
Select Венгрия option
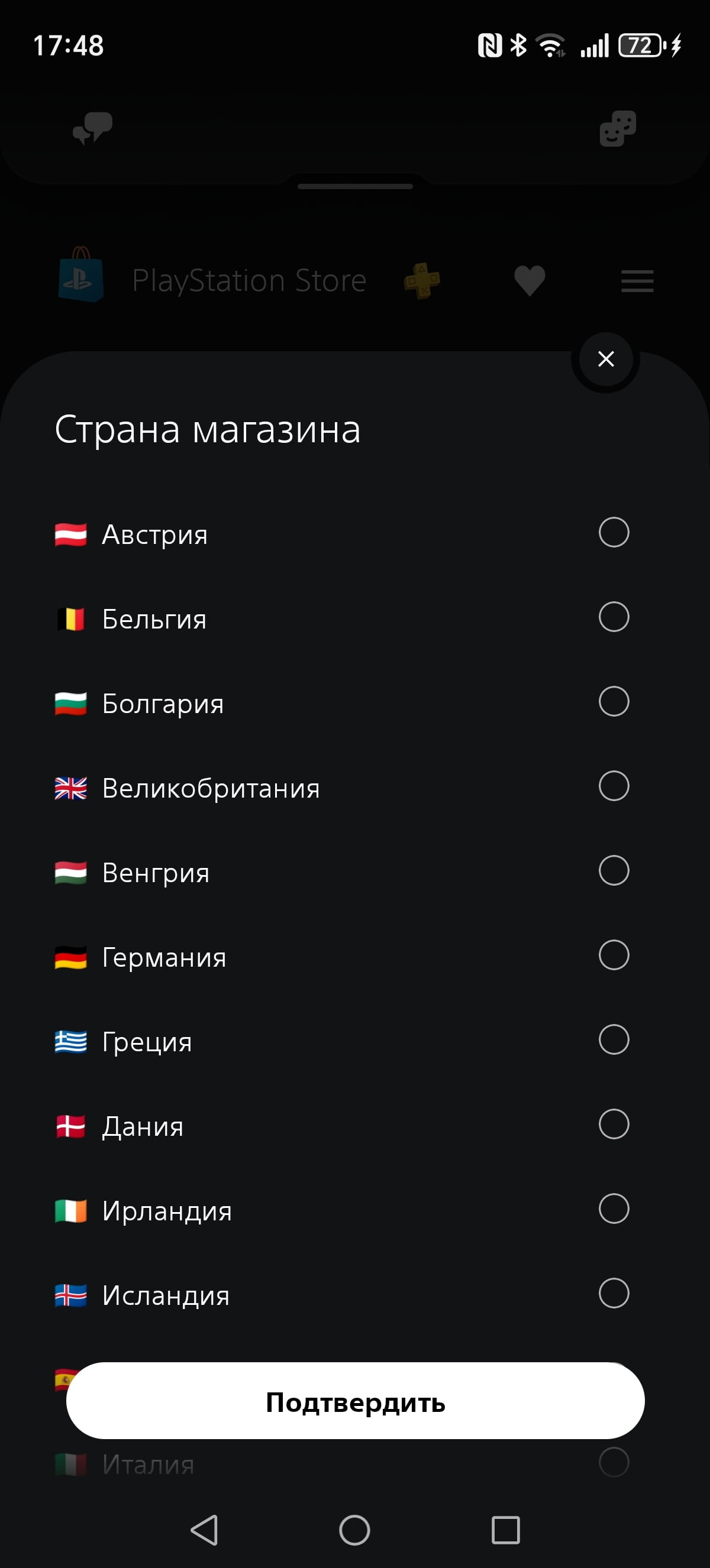(355, 872)
